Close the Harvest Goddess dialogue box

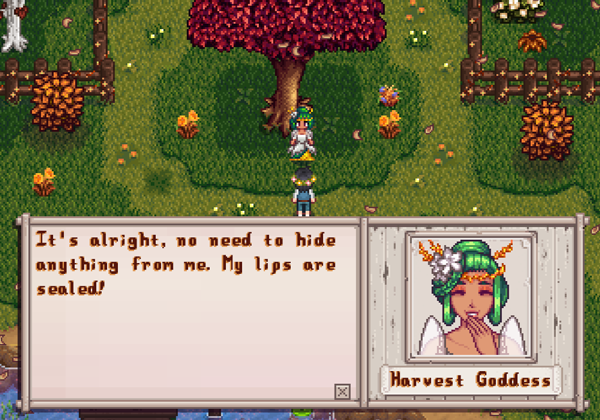[343, 391]
